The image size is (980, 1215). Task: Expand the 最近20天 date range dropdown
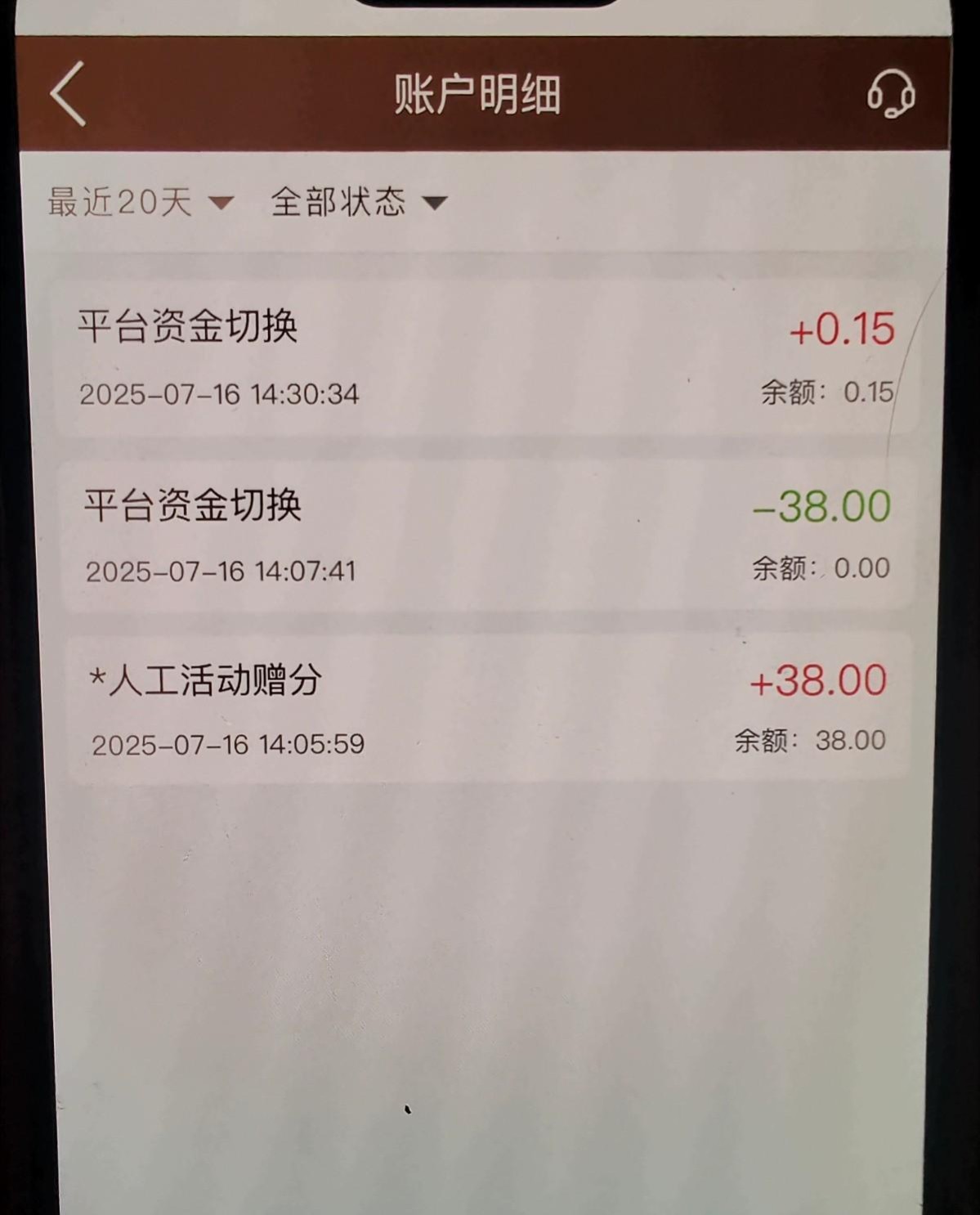click(x=141, y=202)
